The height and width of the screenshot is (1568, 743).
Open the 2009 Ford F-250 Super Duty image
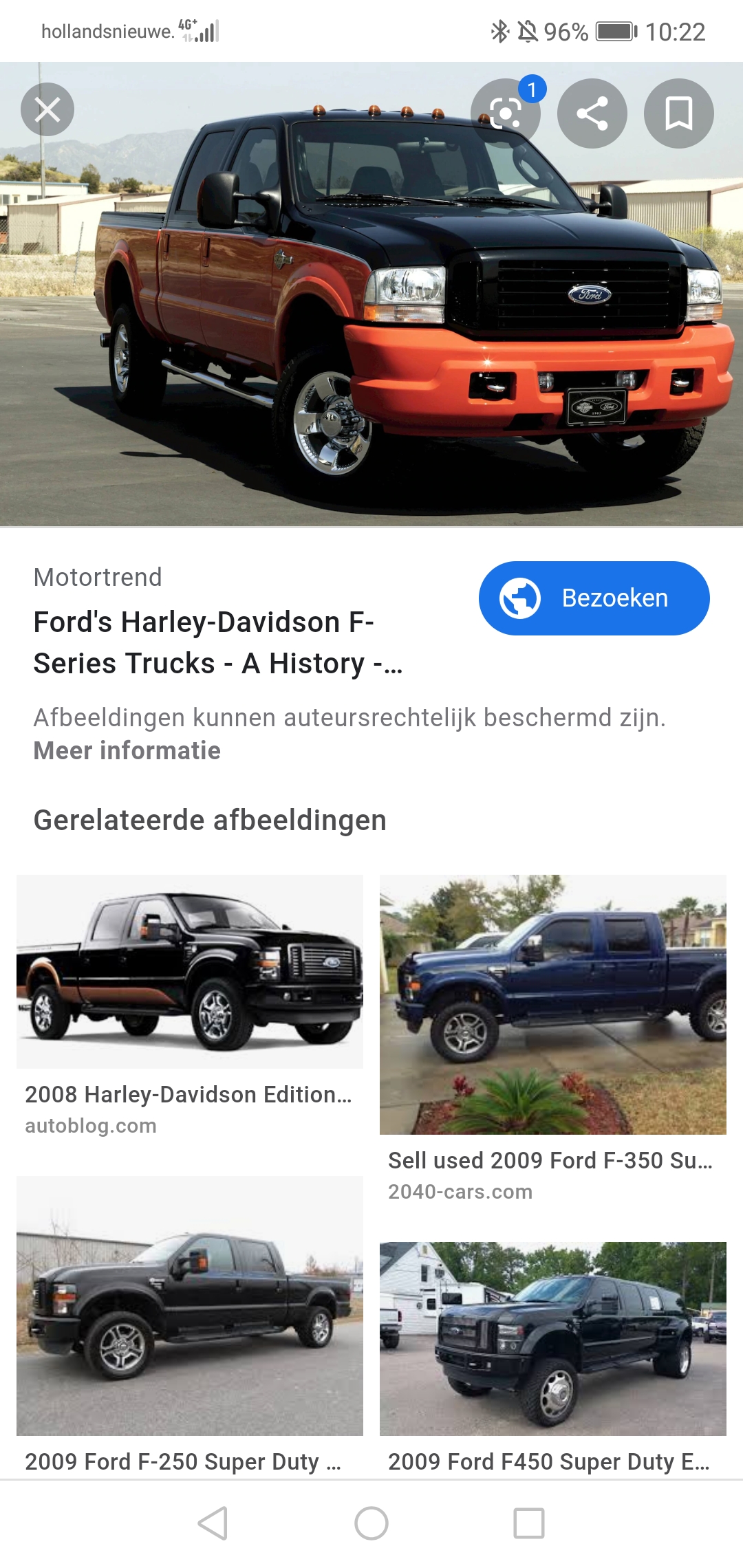tap(190, 1305)
